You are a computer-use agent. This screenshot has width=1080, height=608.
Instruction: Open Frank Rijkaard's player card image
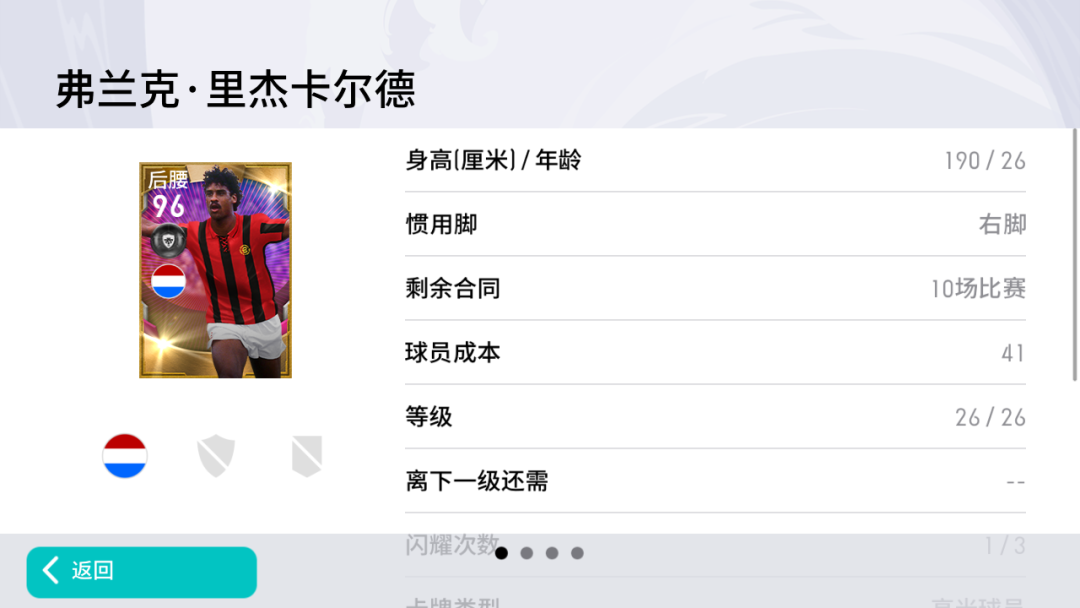click(215, 270)
